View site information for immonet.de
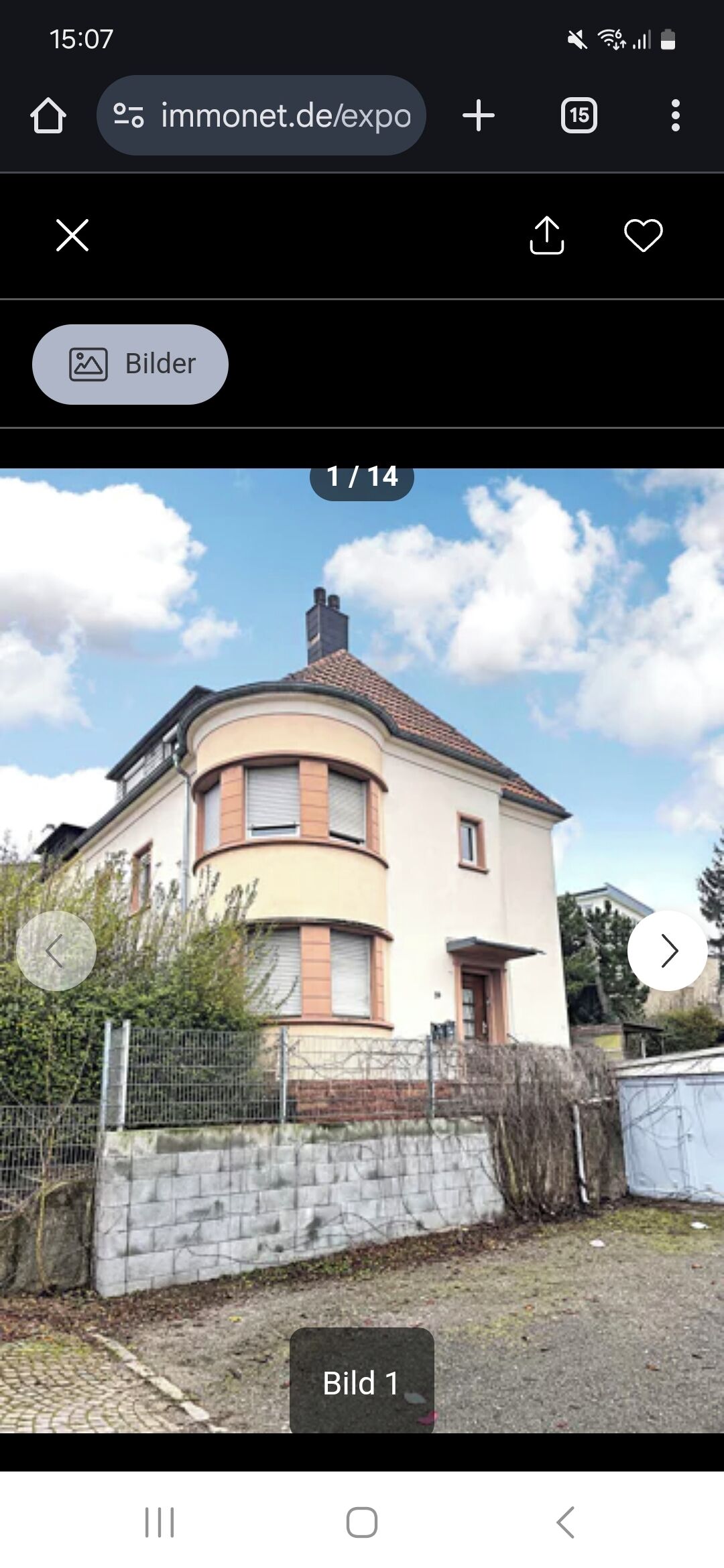Screen dimensions: 724x1568 pyautogui.click(x=128, y=115)
